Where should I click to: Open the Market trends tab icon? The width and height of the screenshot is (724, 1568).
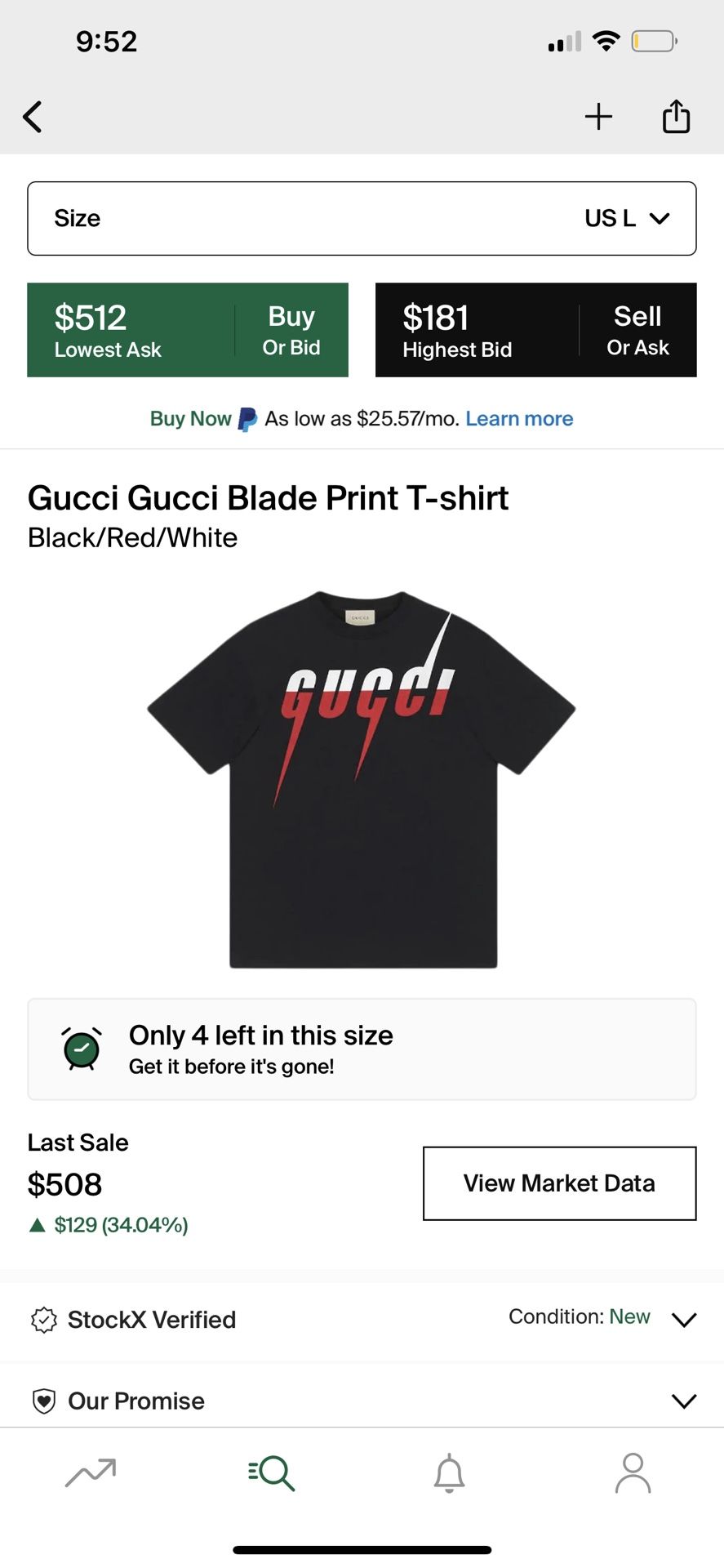click(x=89, y=1474)
